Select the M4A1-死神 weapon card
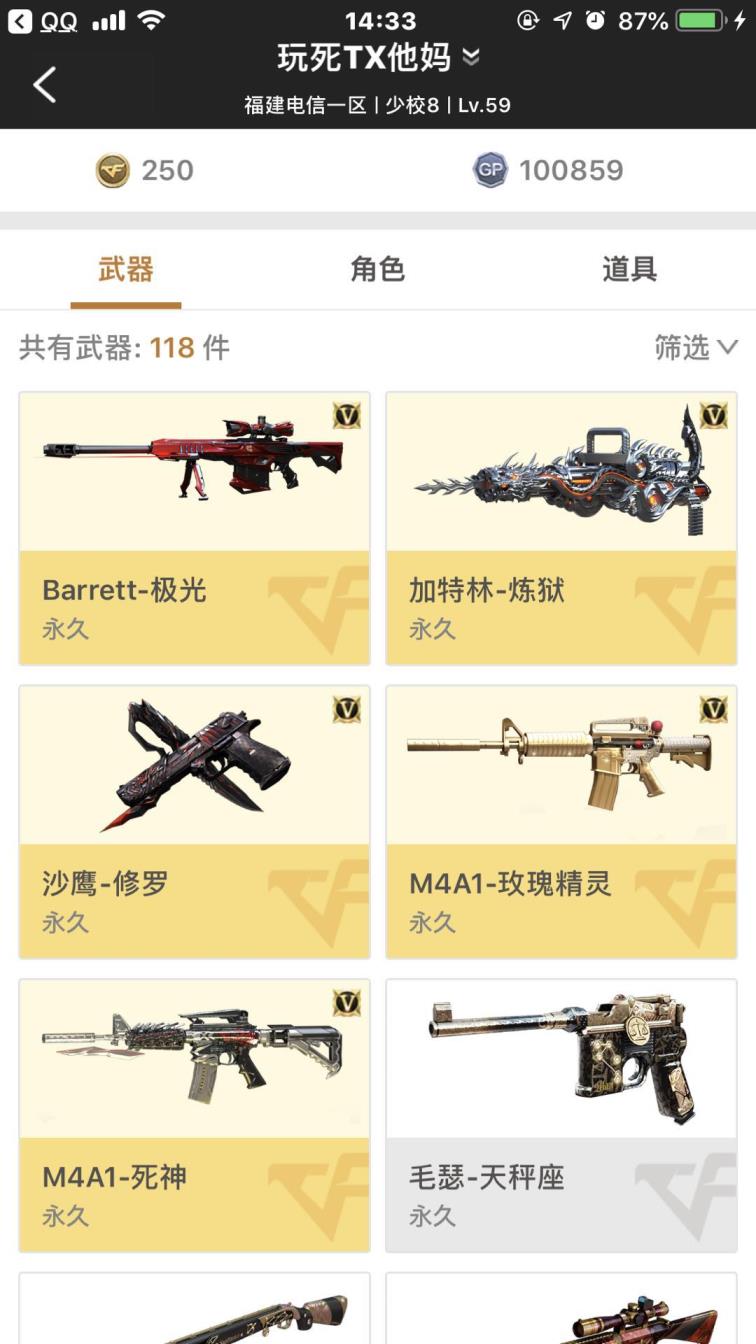This screenshot has height=1344, width=756. (x=194, y=1115)
